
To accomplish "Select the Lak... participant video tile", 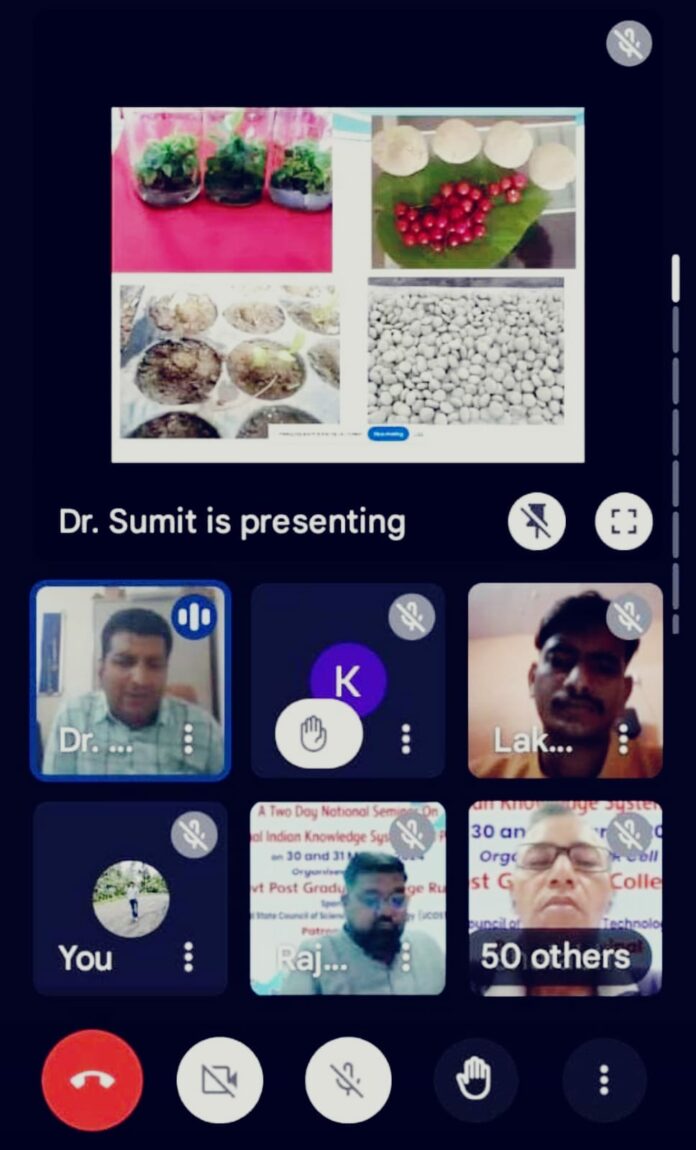I will click(565, 680).
